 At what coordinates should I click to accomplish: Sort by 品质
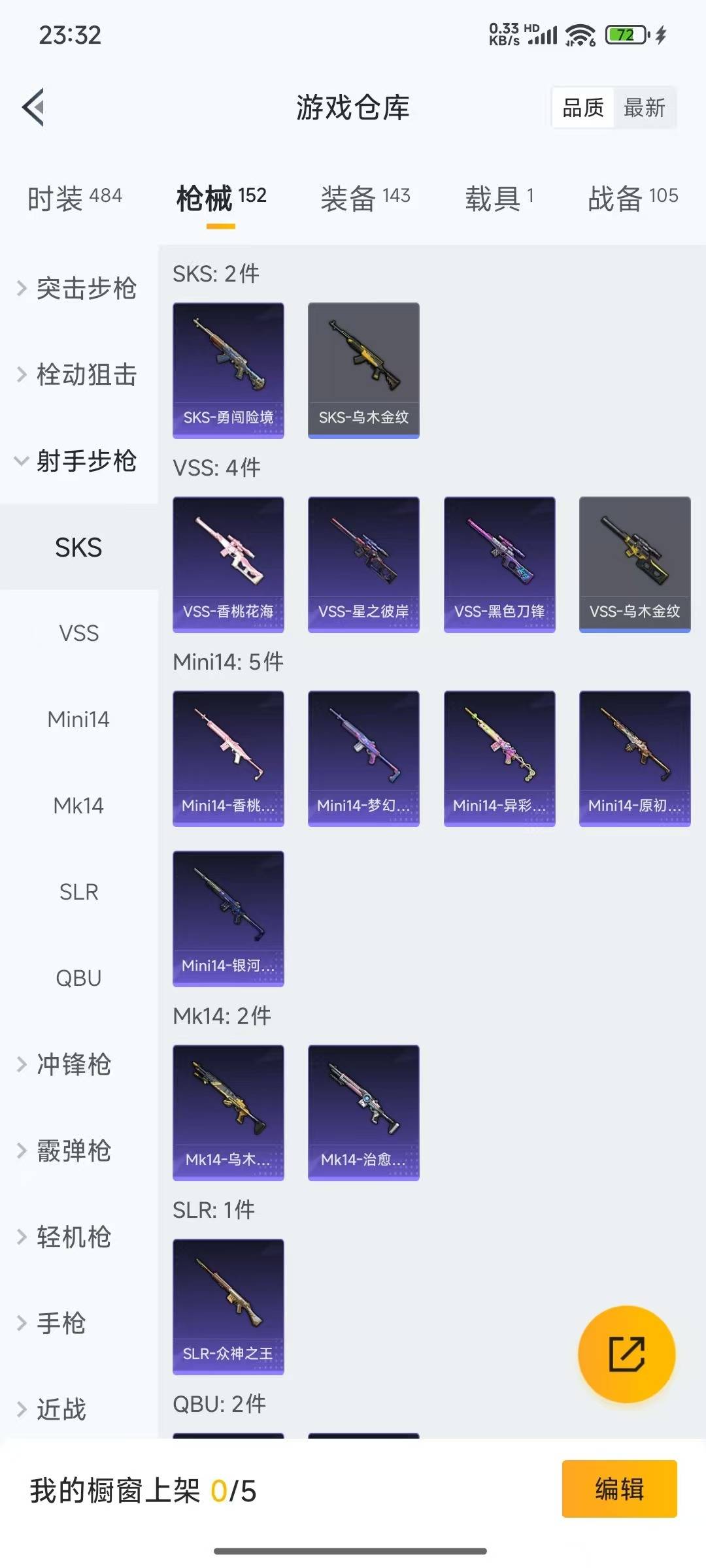pos(583,108)
